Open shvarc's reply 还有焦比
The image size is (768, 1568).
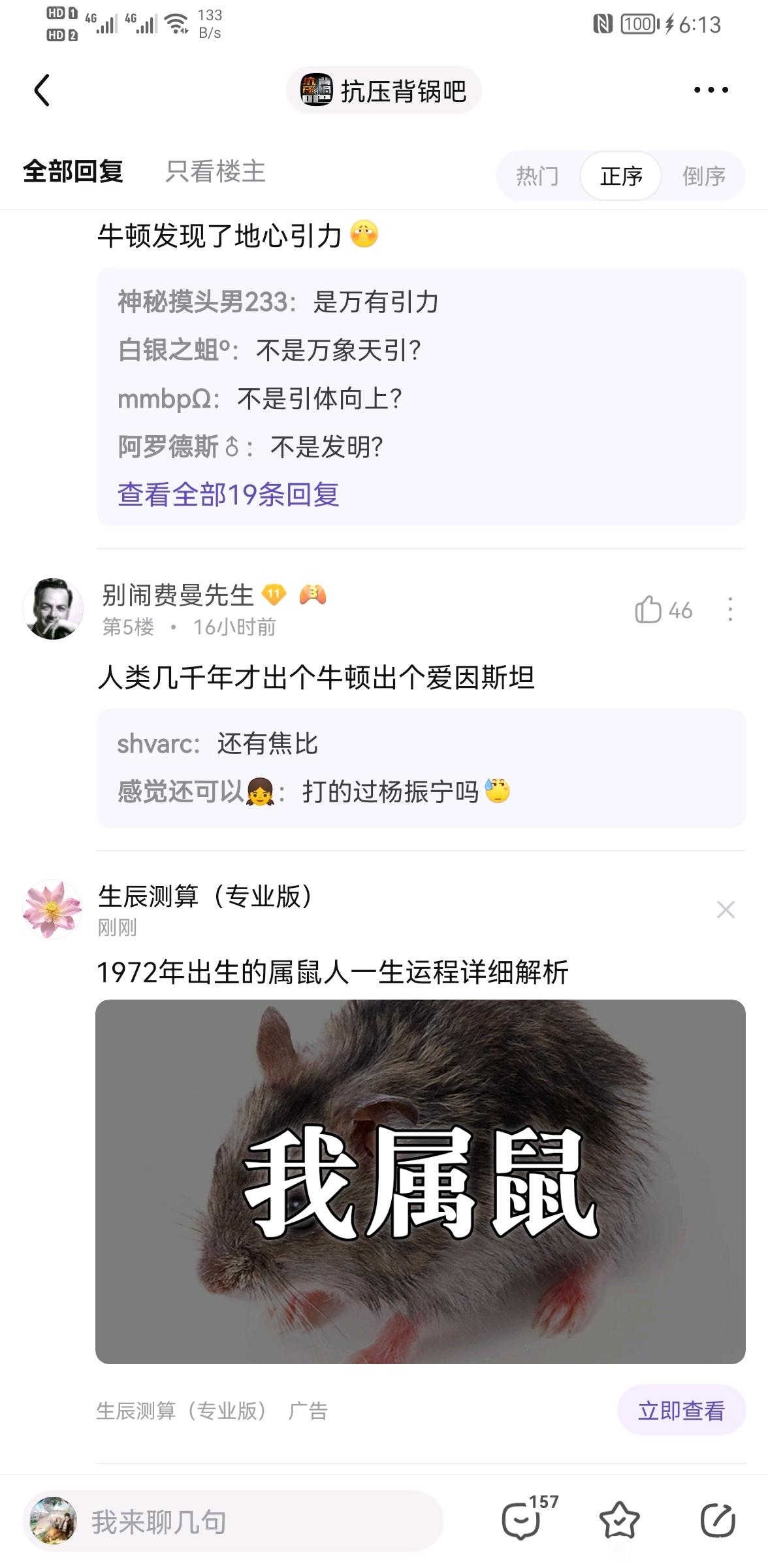point(217,743)
